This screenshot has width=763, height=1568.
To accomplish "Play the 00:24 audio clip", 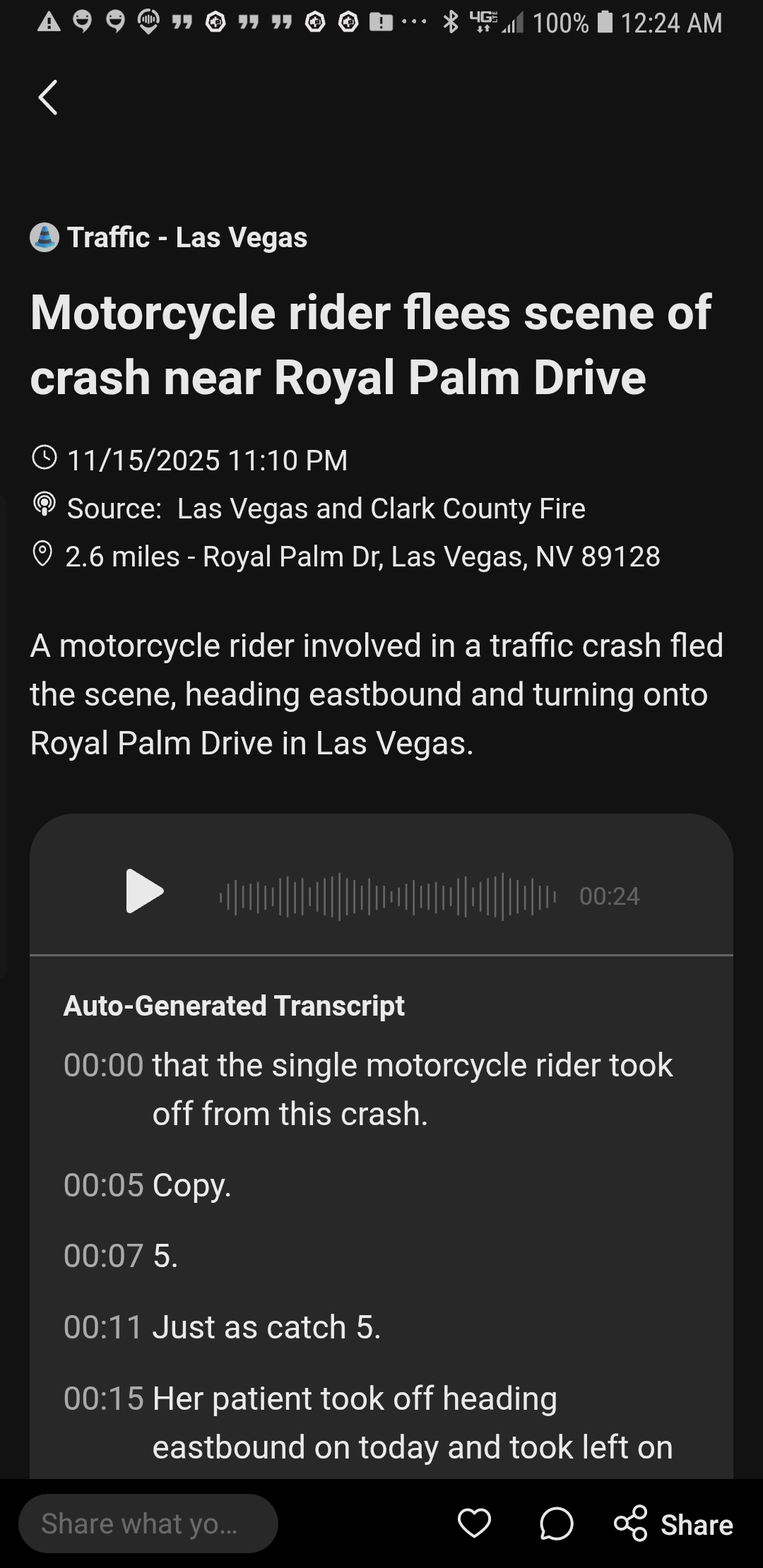I will 145,891.
